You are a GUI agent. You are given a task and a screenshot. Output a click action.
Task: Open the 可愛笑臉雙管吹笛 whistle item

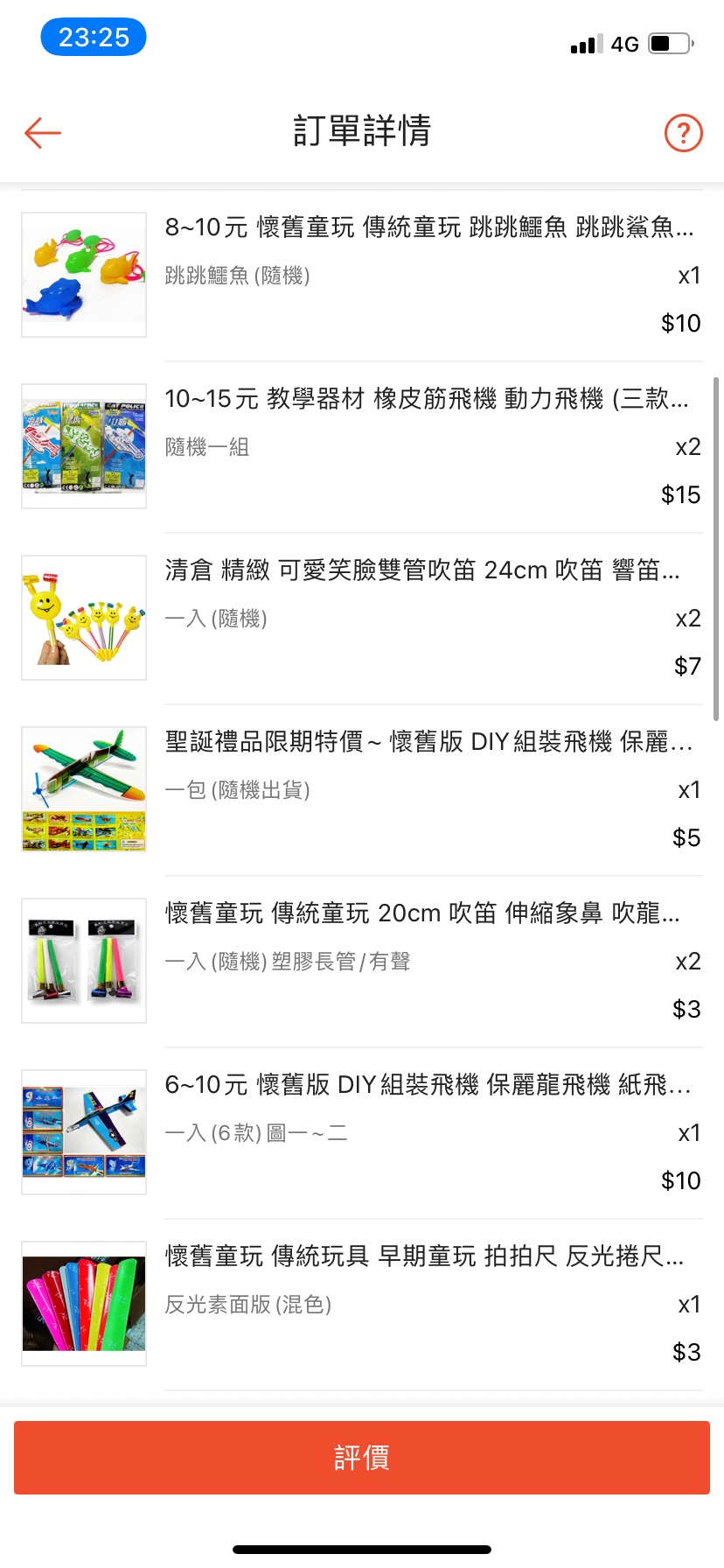pos(421,571)
